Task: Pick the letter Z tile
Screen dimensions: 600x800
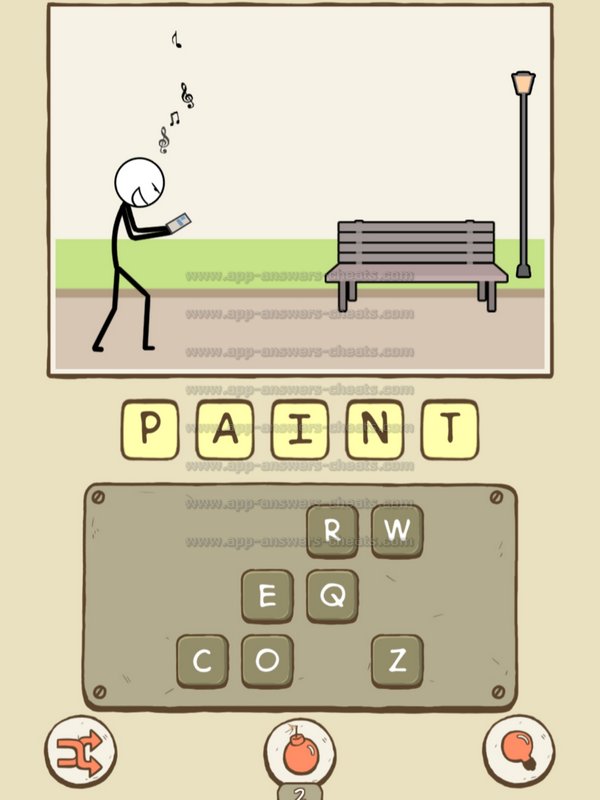Action: pos(397,661)
